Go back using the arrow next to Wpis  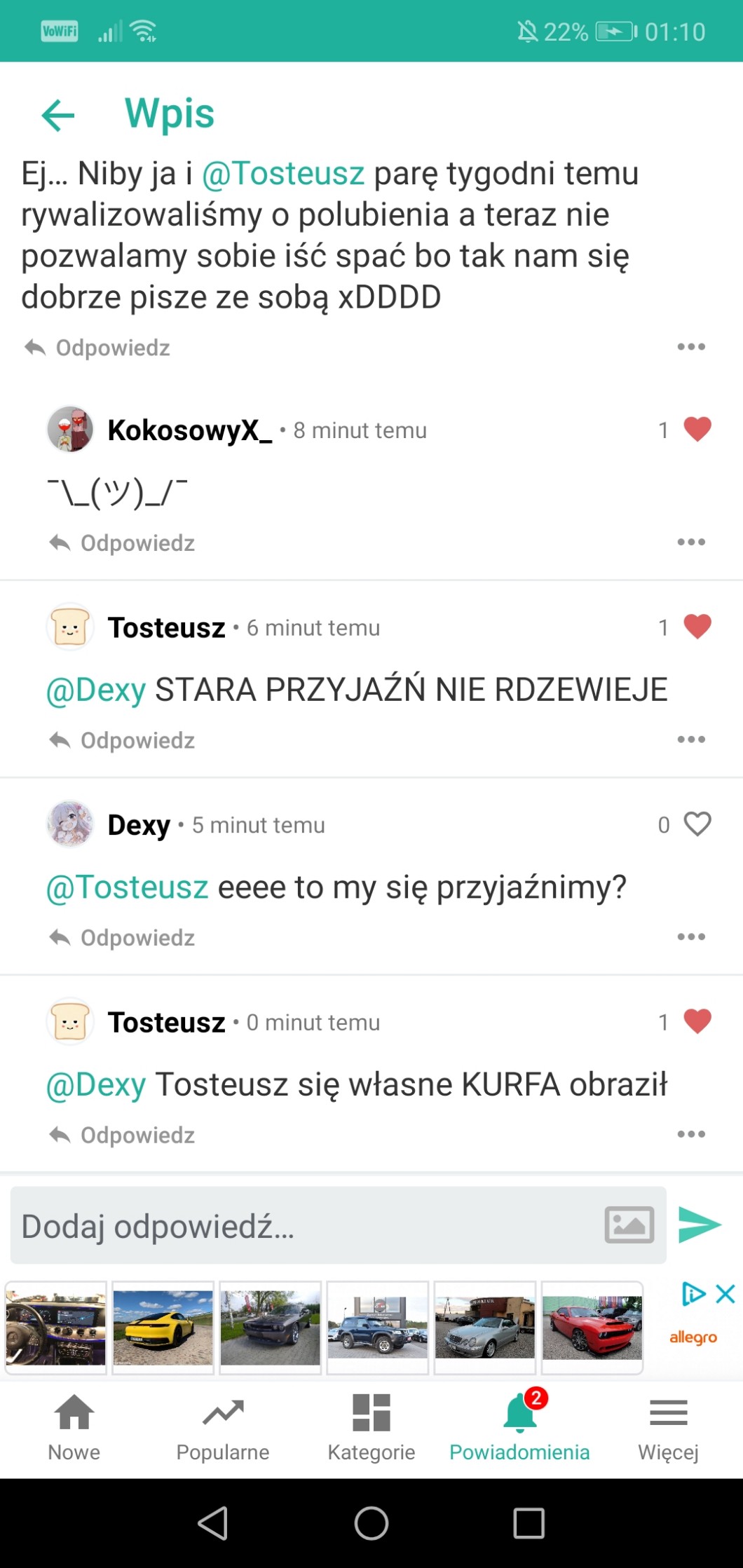[x=58, y=115]
